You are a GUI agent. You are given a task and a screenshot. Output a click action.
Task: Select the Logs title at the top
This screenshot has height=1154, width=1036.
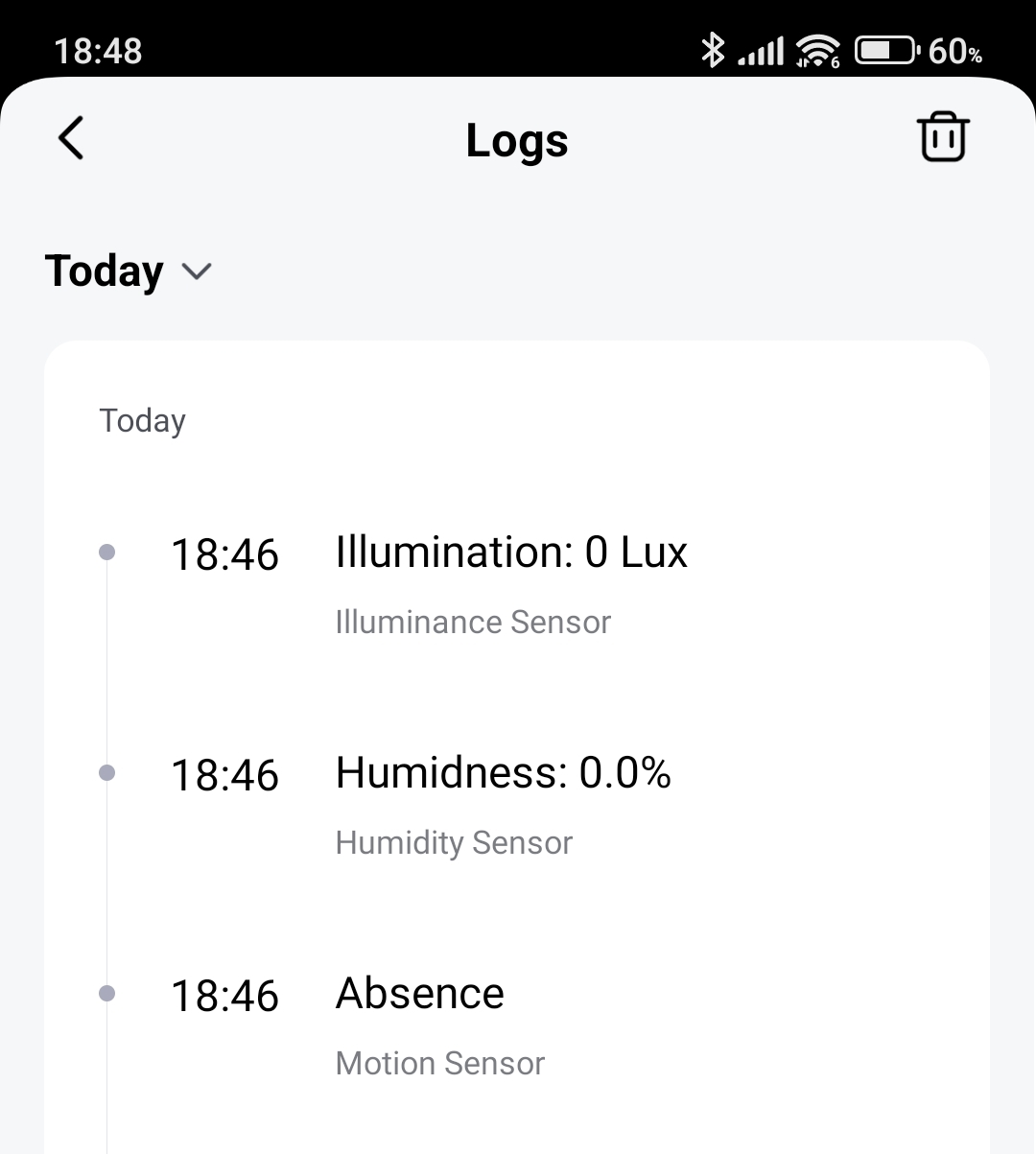(x=517, y=140)
